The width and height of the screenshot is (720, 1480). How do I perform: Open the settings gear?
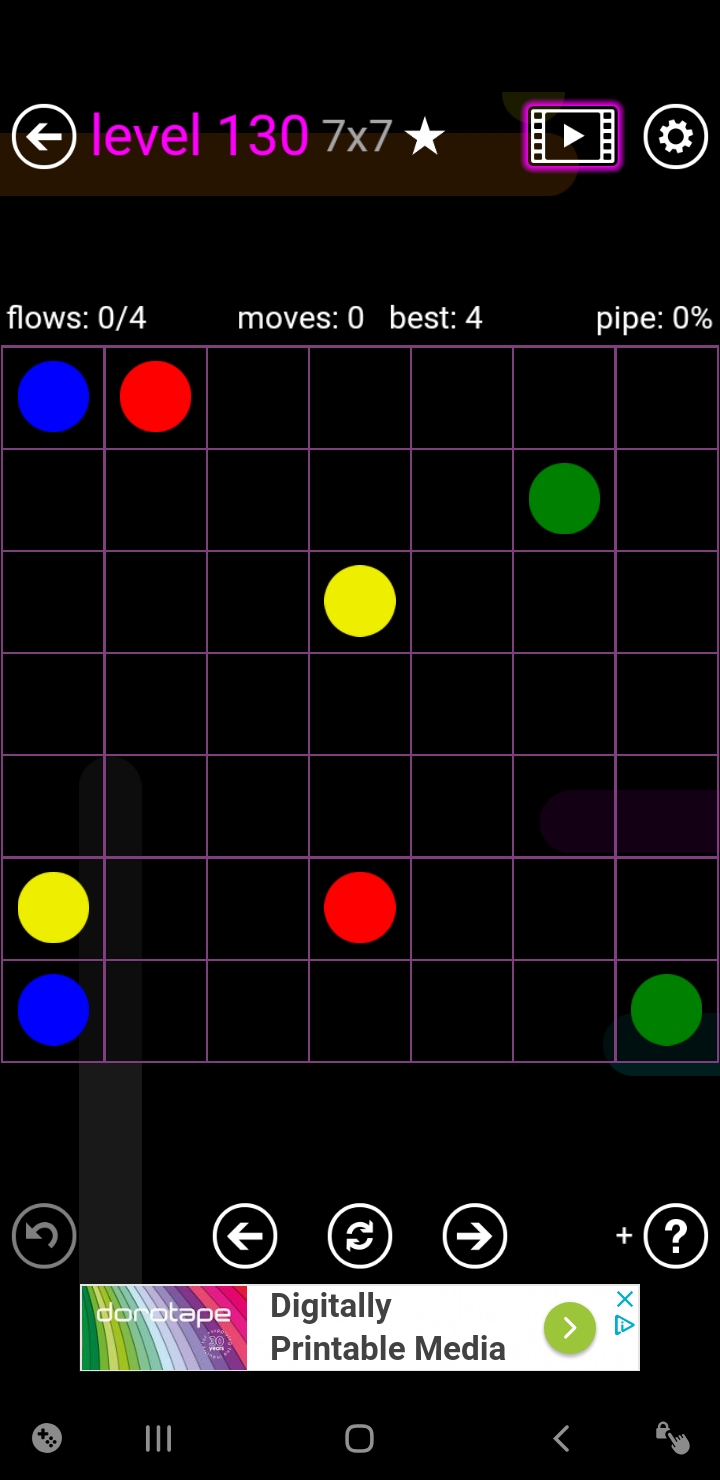click(x=675, y=136)
